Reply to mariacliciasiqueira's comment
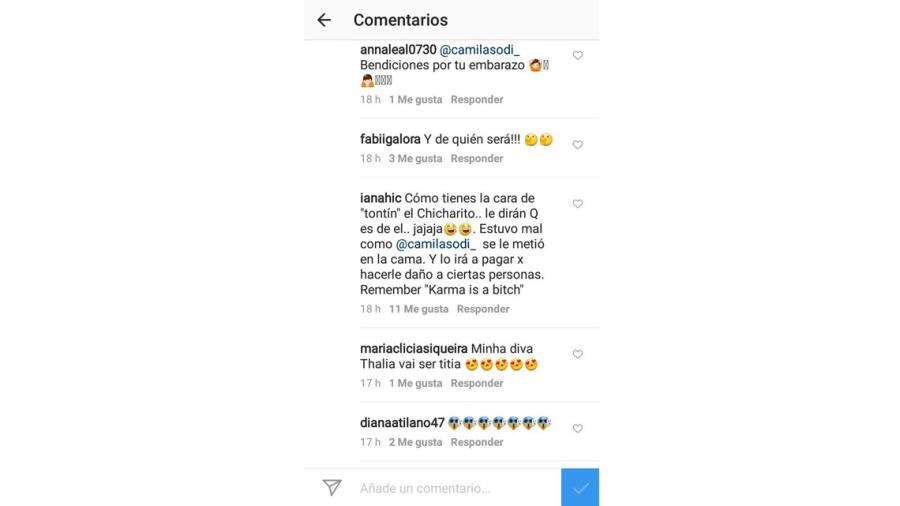Screen dimensions: 900x506 [x=476, y=383]
